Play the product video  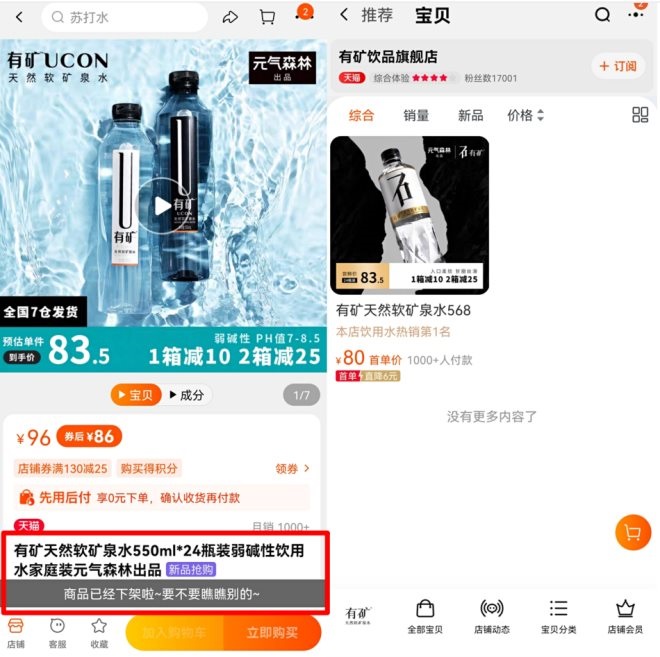(162, 207)
